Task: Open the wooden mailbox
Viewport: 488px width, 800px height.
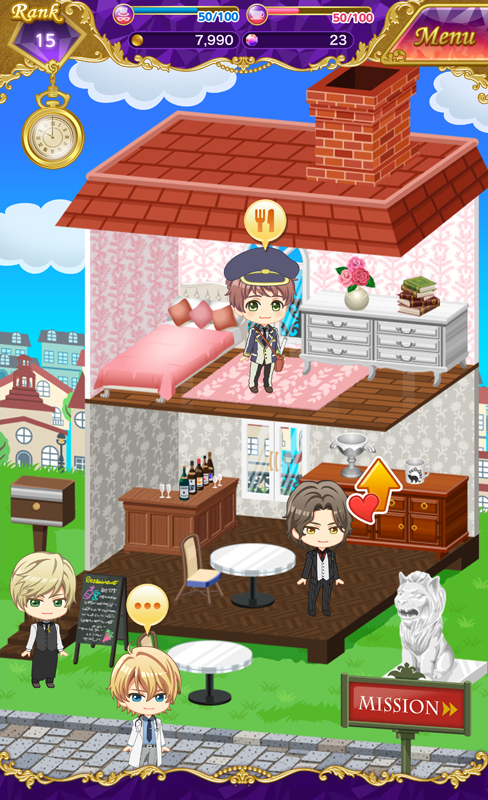Action: (x=43, y=502)
